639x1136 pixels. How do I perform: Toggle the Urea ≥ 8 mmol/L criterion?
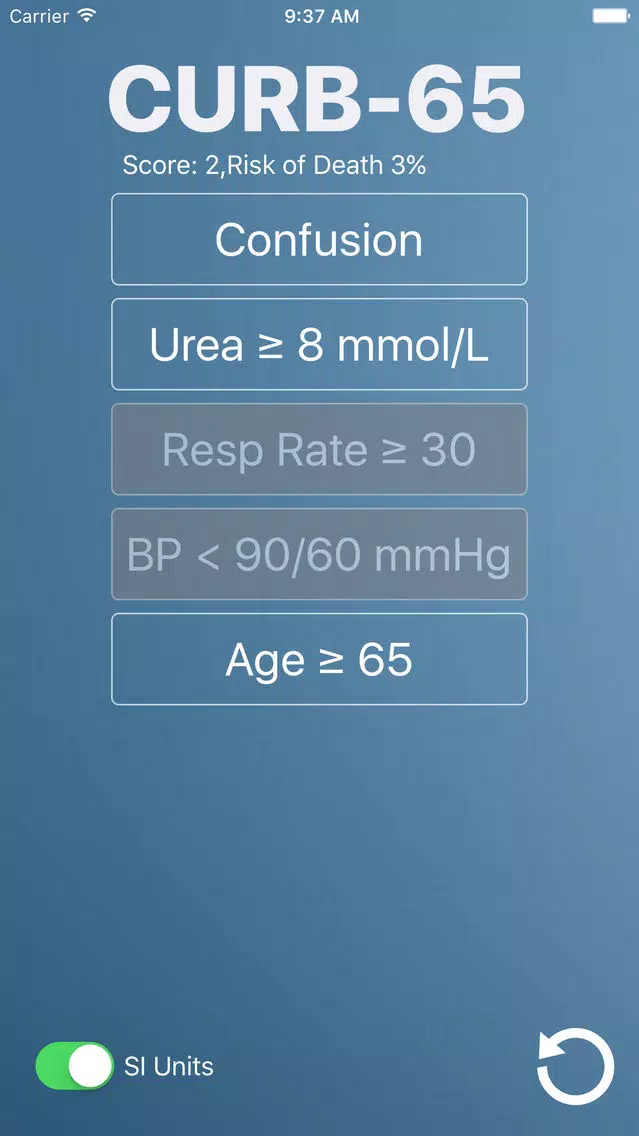click(x=319, y=344)
